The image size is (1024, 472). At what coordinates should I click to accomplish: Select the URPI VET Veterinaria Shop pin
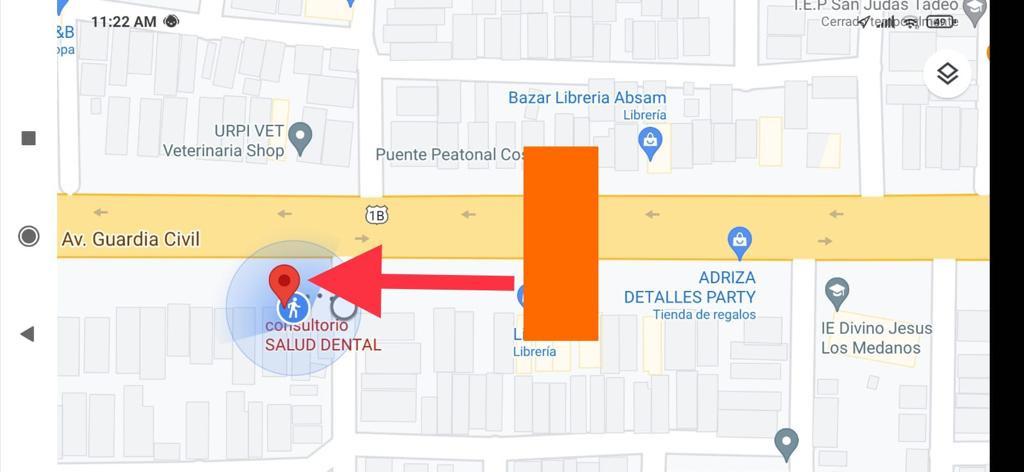[300, 134]
